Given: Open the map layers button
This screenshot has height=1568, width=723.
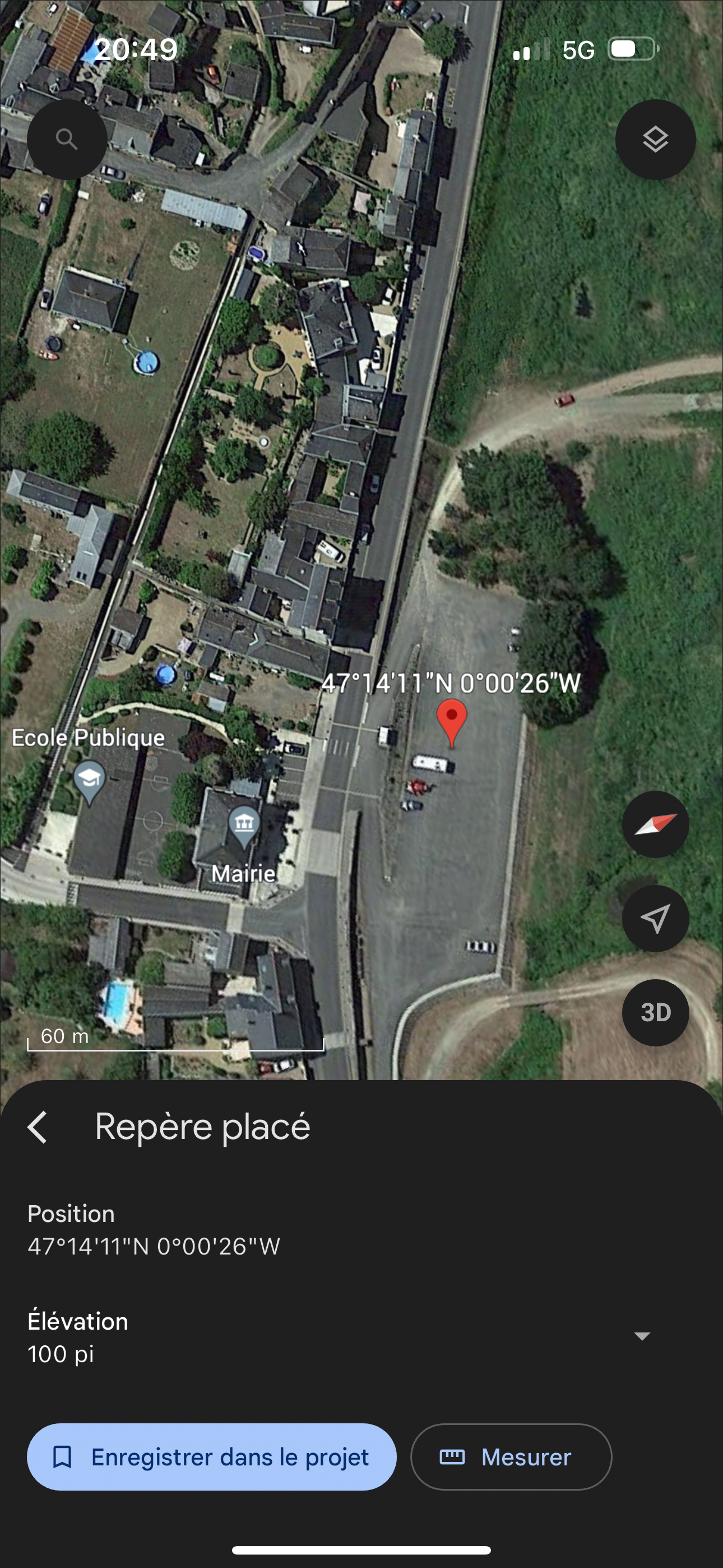Looking at the screenshot, I should tap(655, 140).
